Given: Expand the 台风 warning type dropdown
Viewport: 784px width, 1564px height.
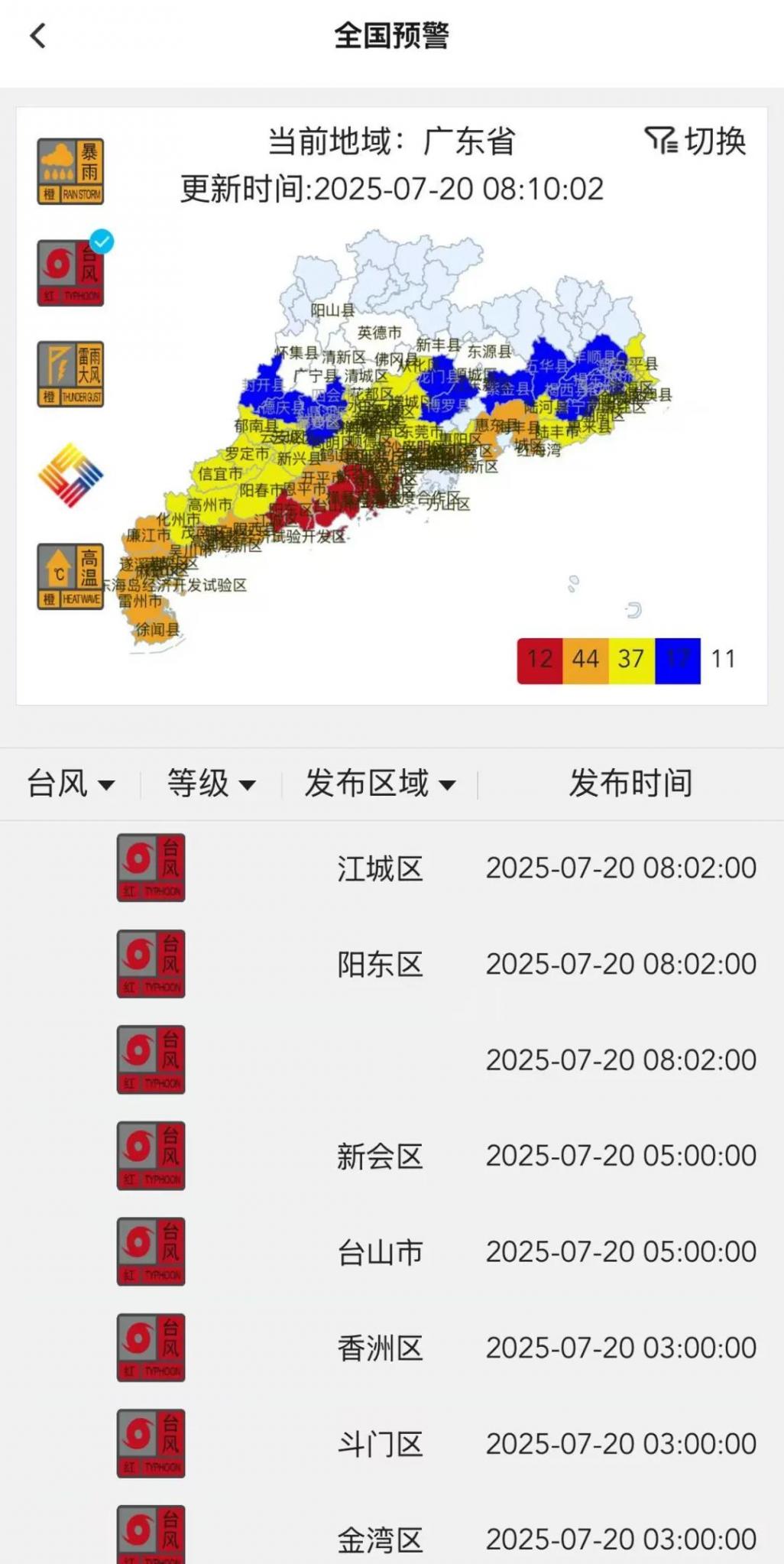Looking at the screenshot, I should (x=70, y=784).
